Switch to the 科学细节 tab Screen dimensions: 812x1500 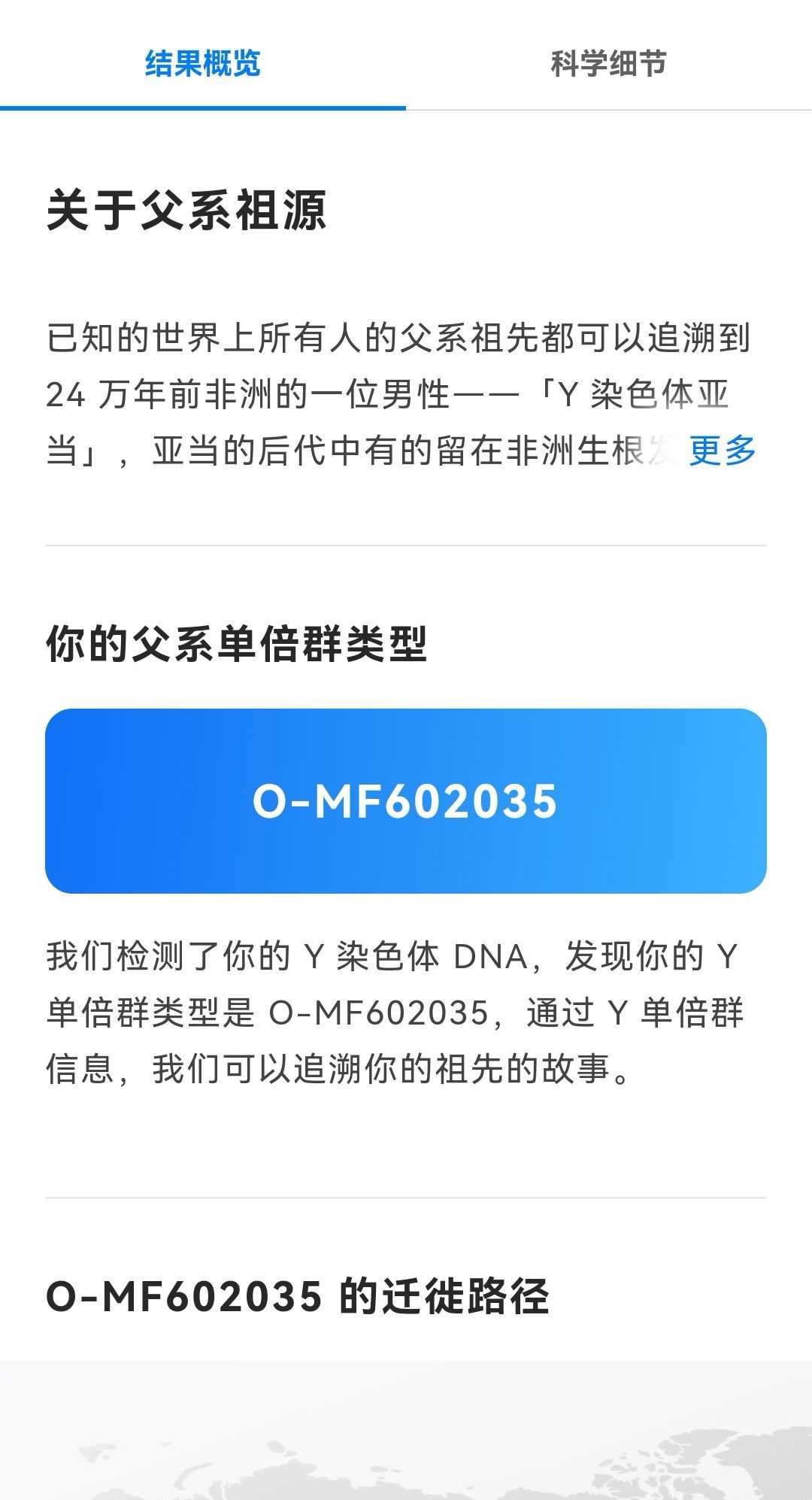pos(609,63)
